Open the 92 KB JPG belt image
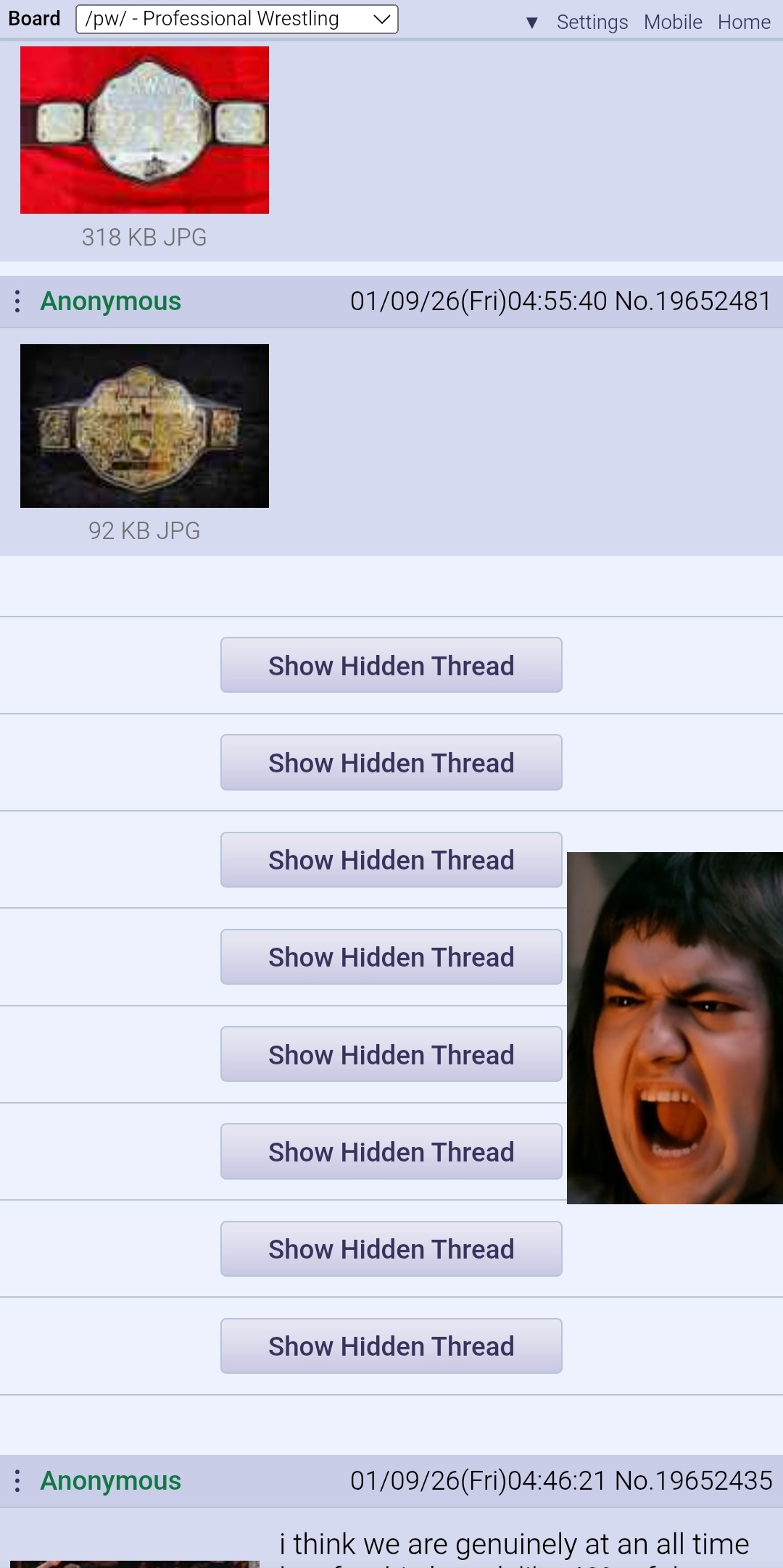The image size is (783, 1568). 144,426
